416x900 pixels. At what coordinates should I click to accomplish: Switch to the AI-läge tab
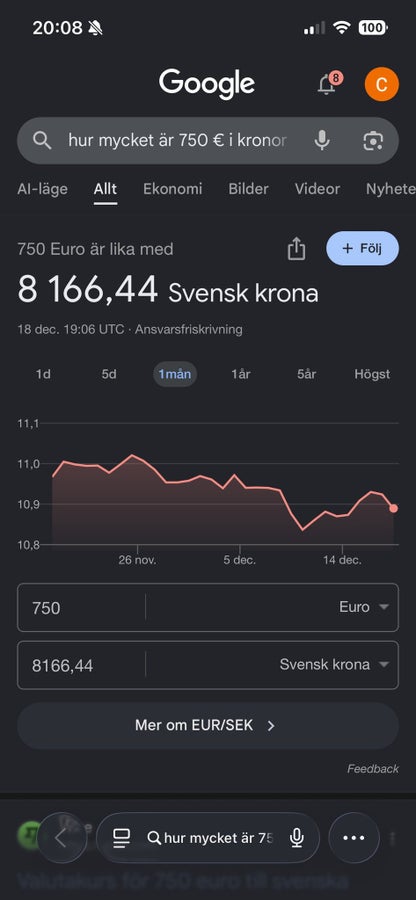pos(42,189)
